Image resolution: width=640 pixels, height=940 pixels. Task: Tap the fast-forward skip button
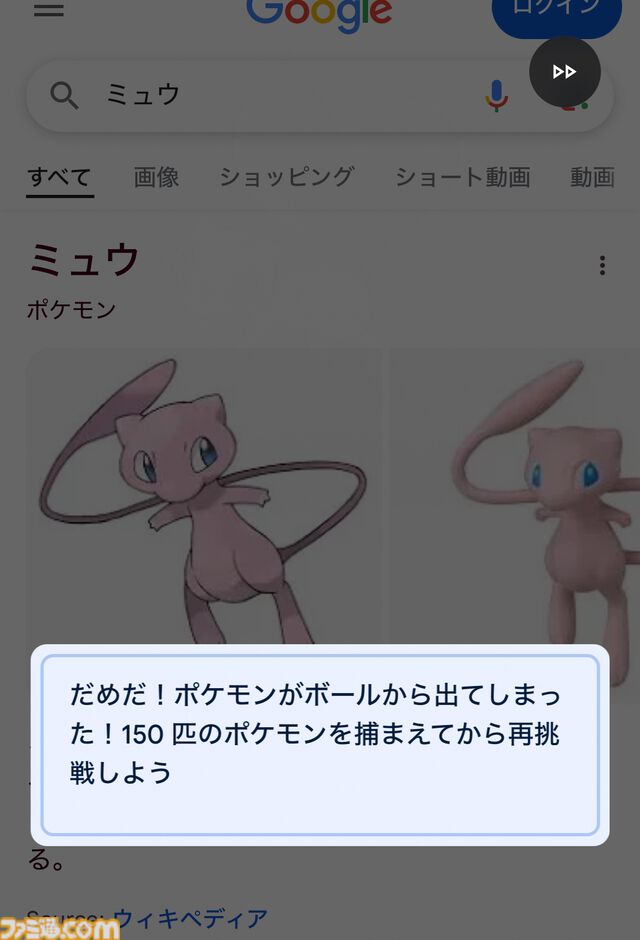pos(565,72)
